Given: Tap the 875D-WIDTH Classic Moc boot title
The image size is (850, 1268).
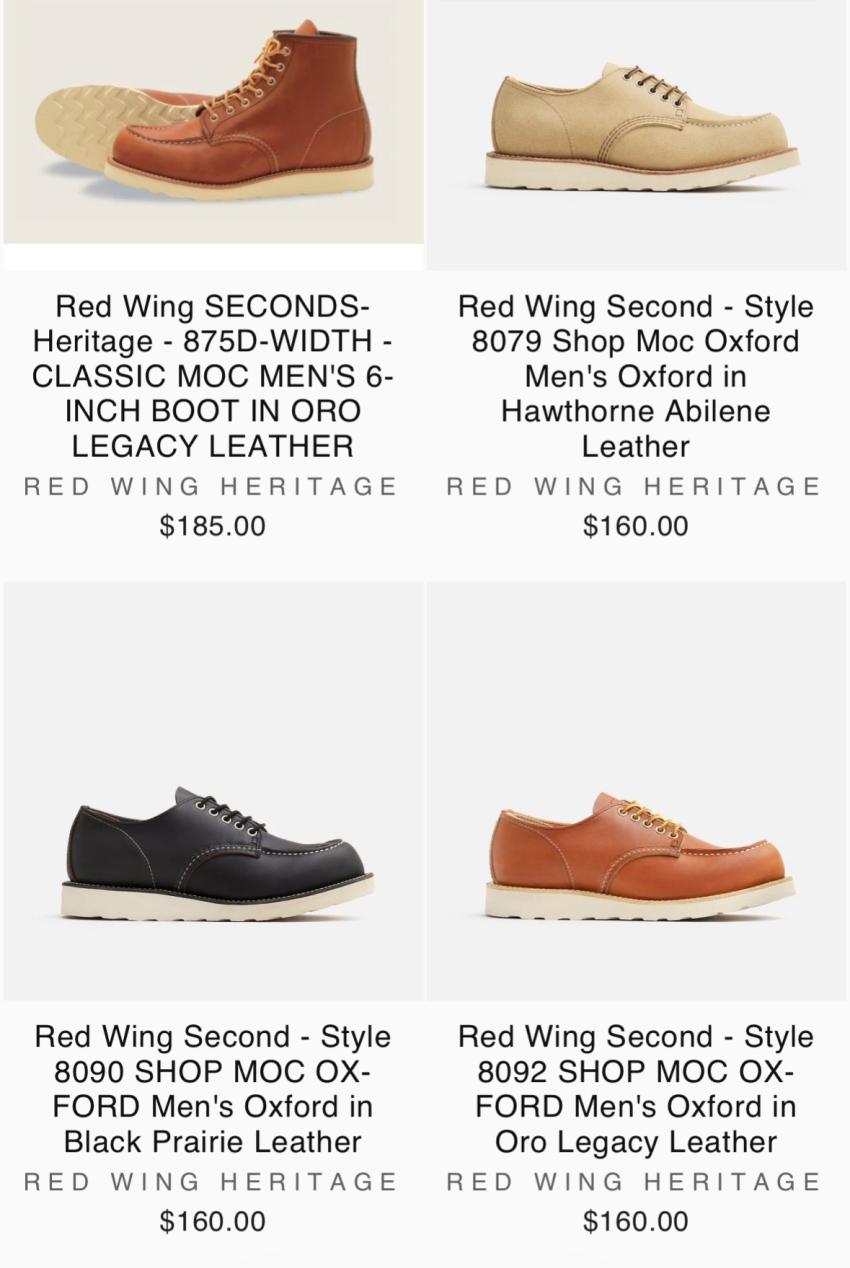Looking at the screenshot, I should pyautogui.click(x=212, y=376).
